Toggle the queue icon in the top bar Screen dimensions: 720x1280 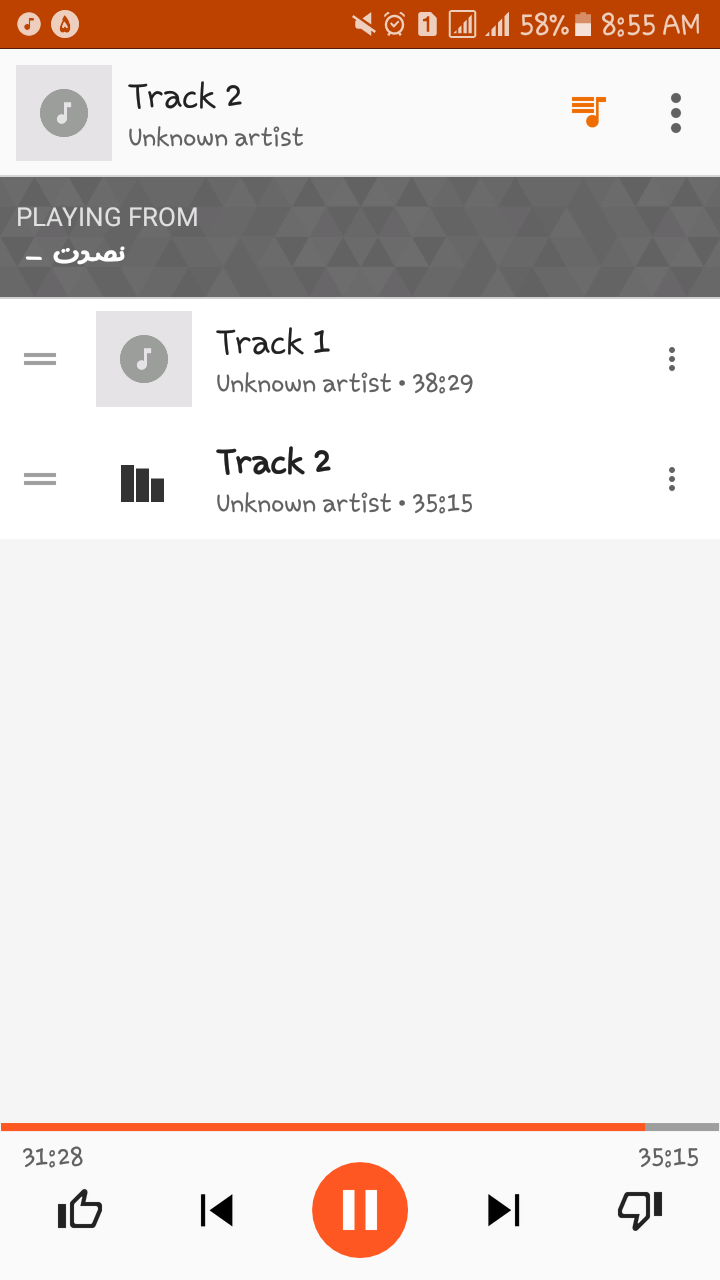[x=589, y=111]
